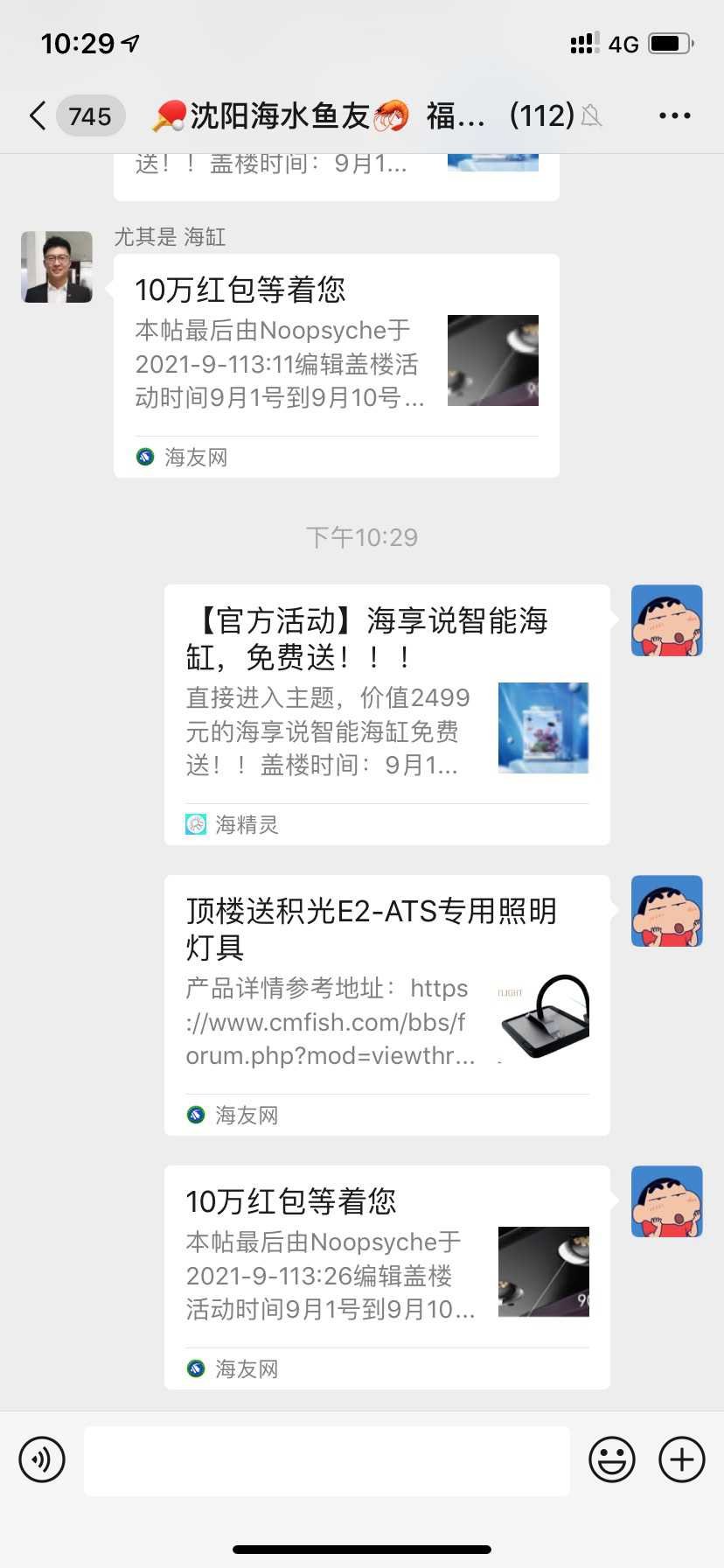Switch to voice message input

(42, 1459)
